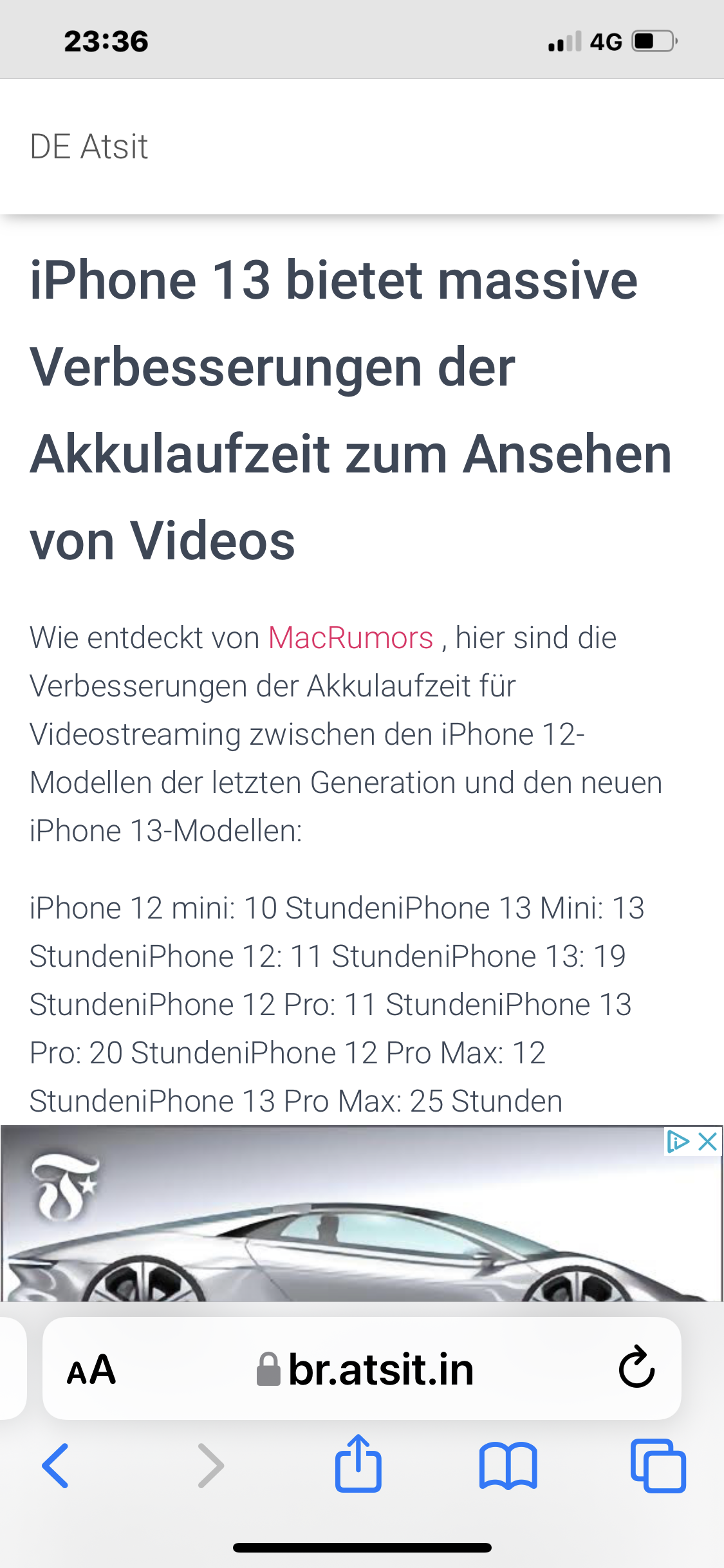Reload the current page
This screenshot has width=724, height=1568.
[636, 1369]
